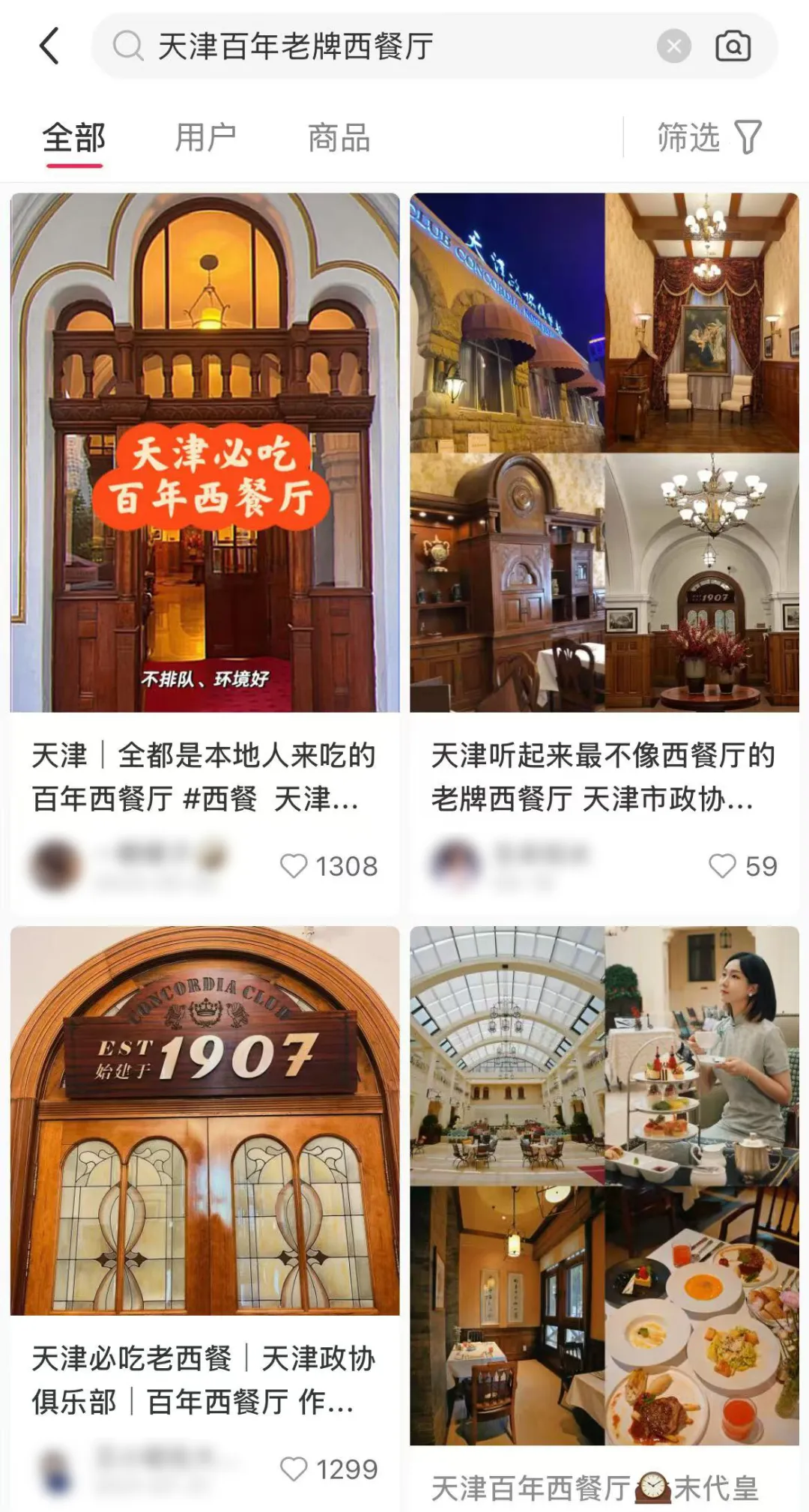
Task: Select the 全部 tab
Action: [75, 136]
